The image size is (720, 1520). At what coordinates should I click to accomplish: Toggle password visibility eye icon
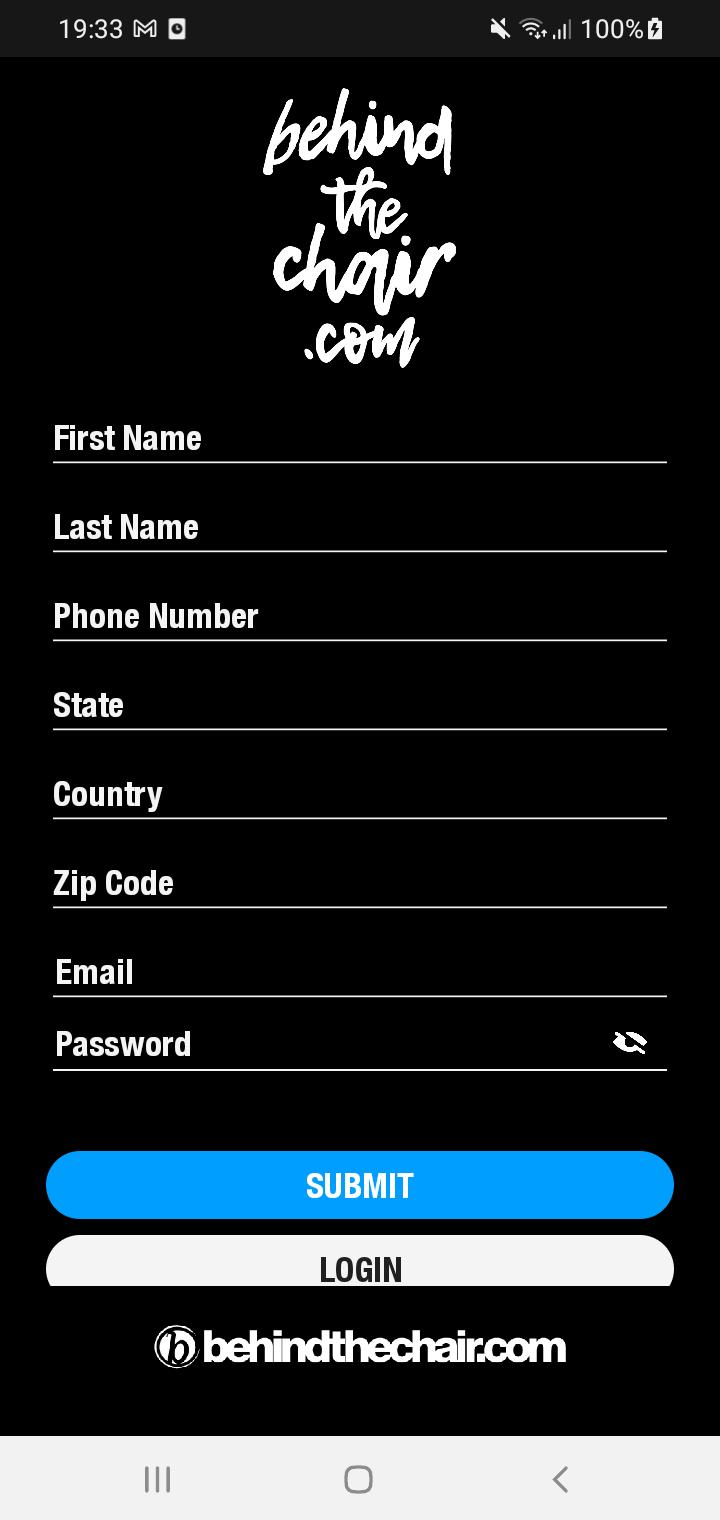pos(630,1043)
